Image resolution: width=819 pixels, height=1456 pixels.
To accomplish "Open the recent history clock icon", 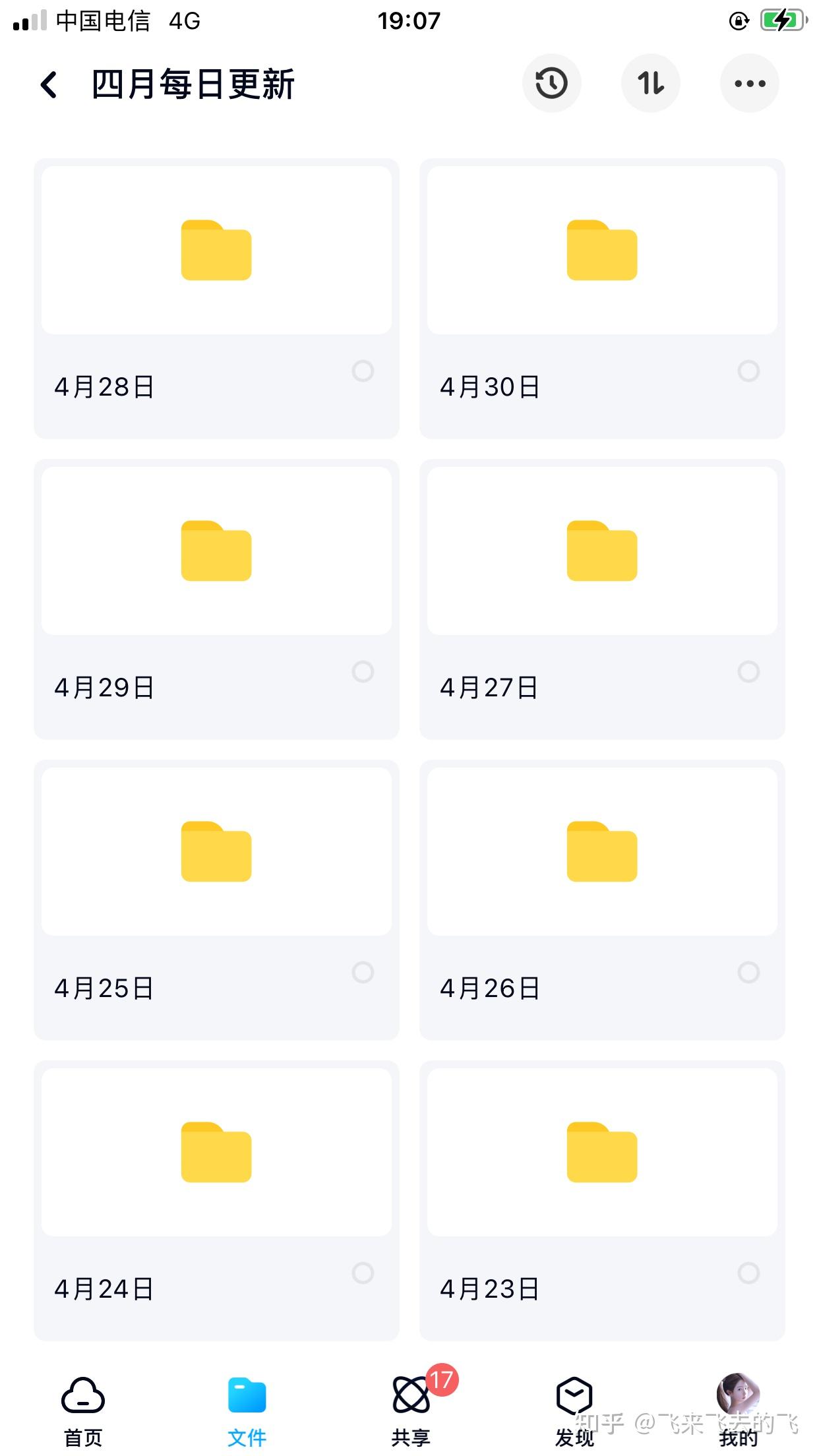I will (x=551, y=84).
